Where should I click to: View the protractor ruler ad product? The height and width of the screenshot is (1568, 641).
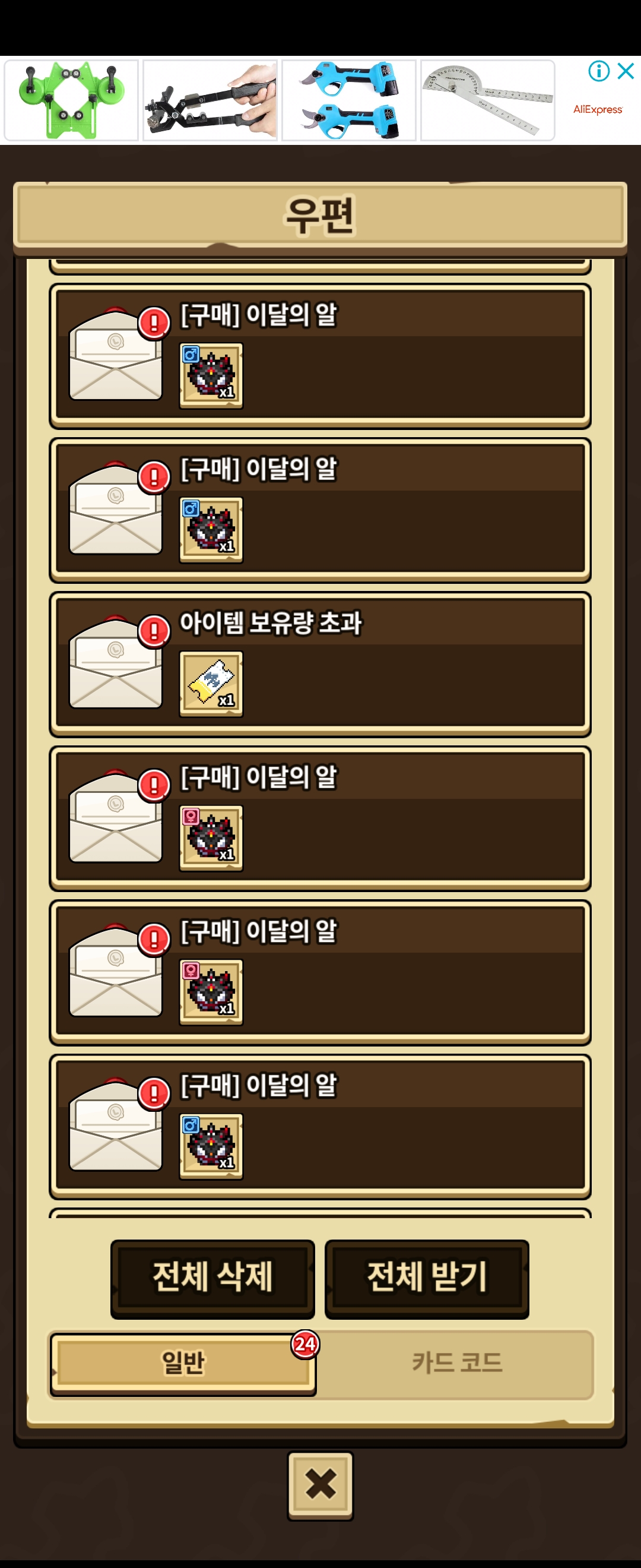click(487, 100)
